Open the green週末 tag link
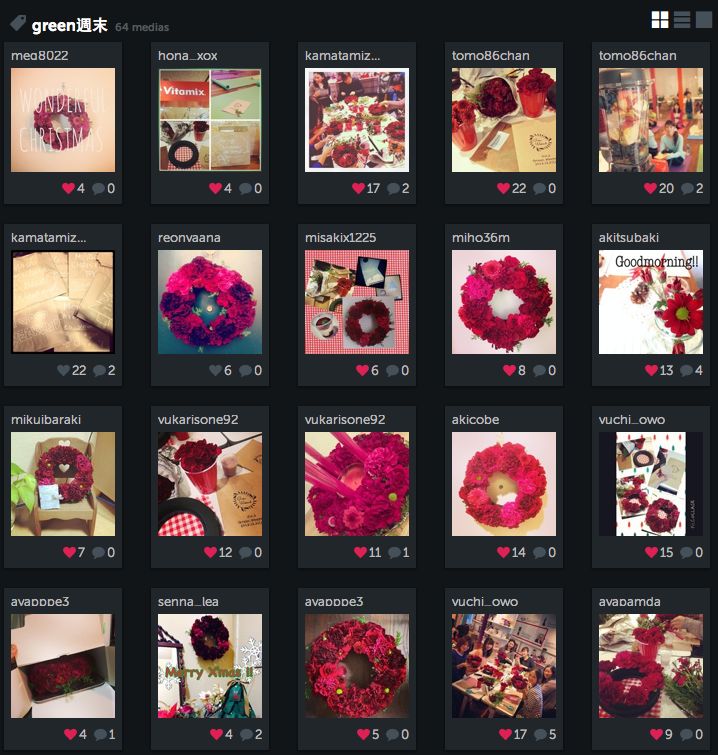Viewport: 718px width, 755px height. click(69, 25)
